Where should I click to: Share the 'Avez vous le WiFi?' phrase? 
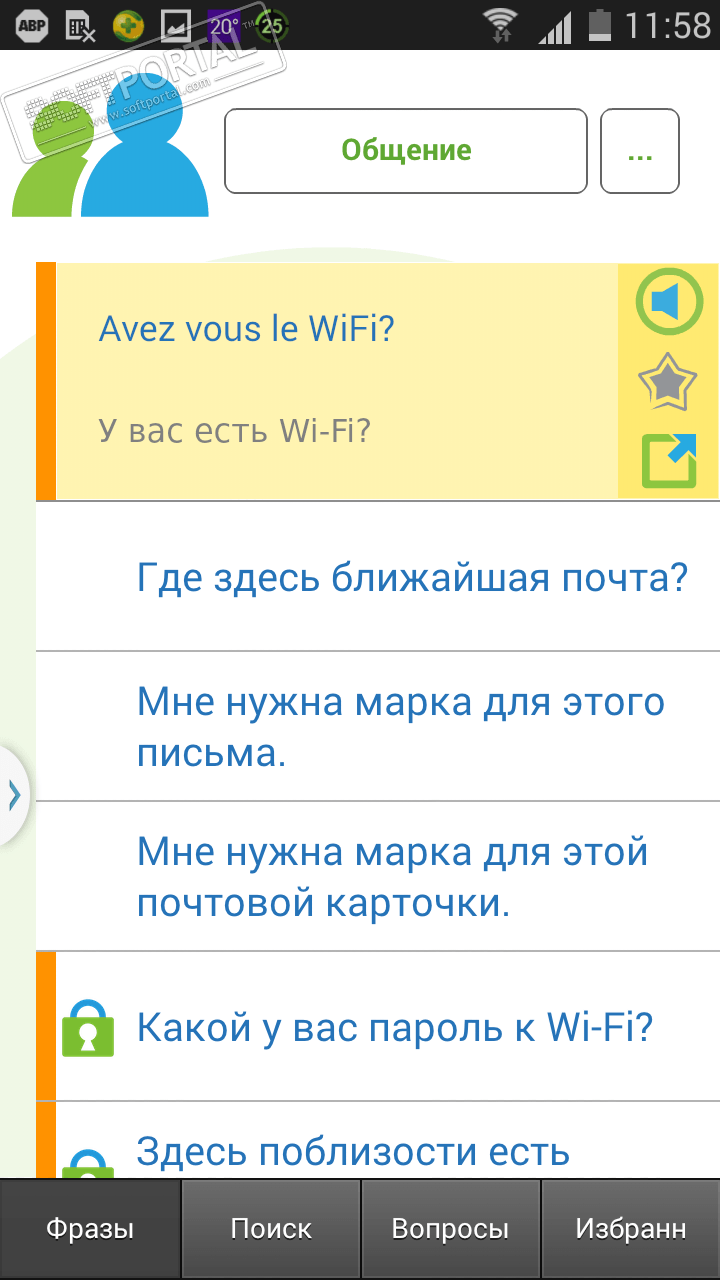click(668, 460)
